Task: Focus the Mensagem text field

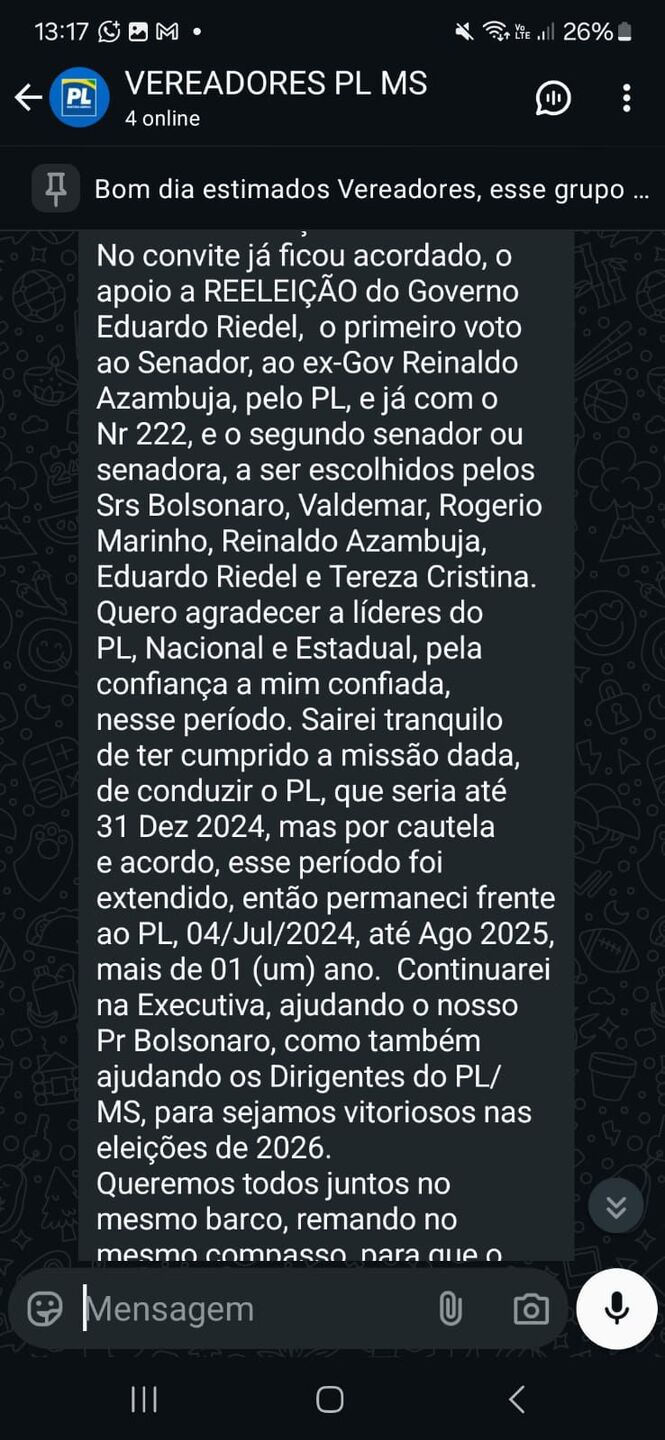Action: [x=250, y=1309]
